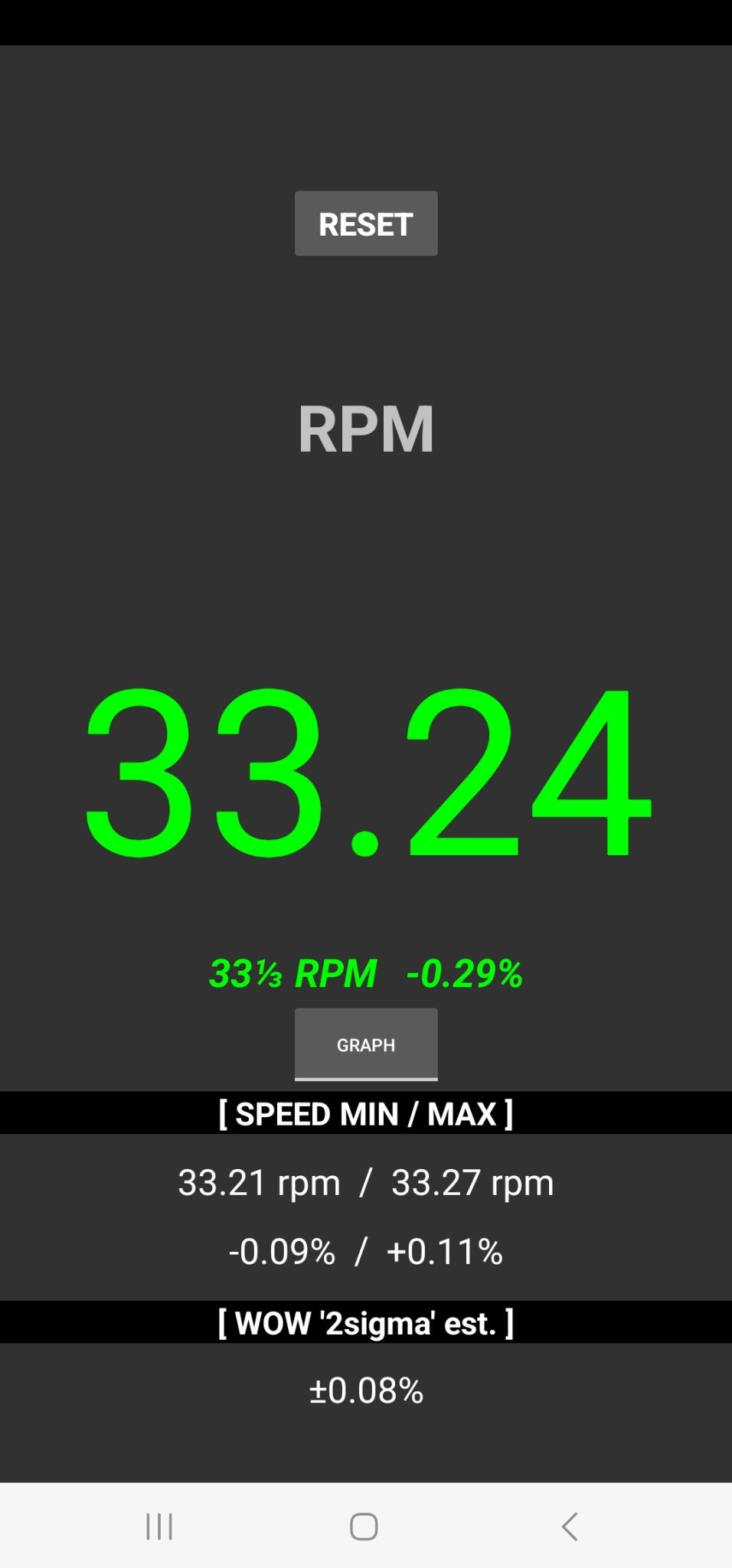Open recent apps from navigation bar

(x=159, y=1526)
